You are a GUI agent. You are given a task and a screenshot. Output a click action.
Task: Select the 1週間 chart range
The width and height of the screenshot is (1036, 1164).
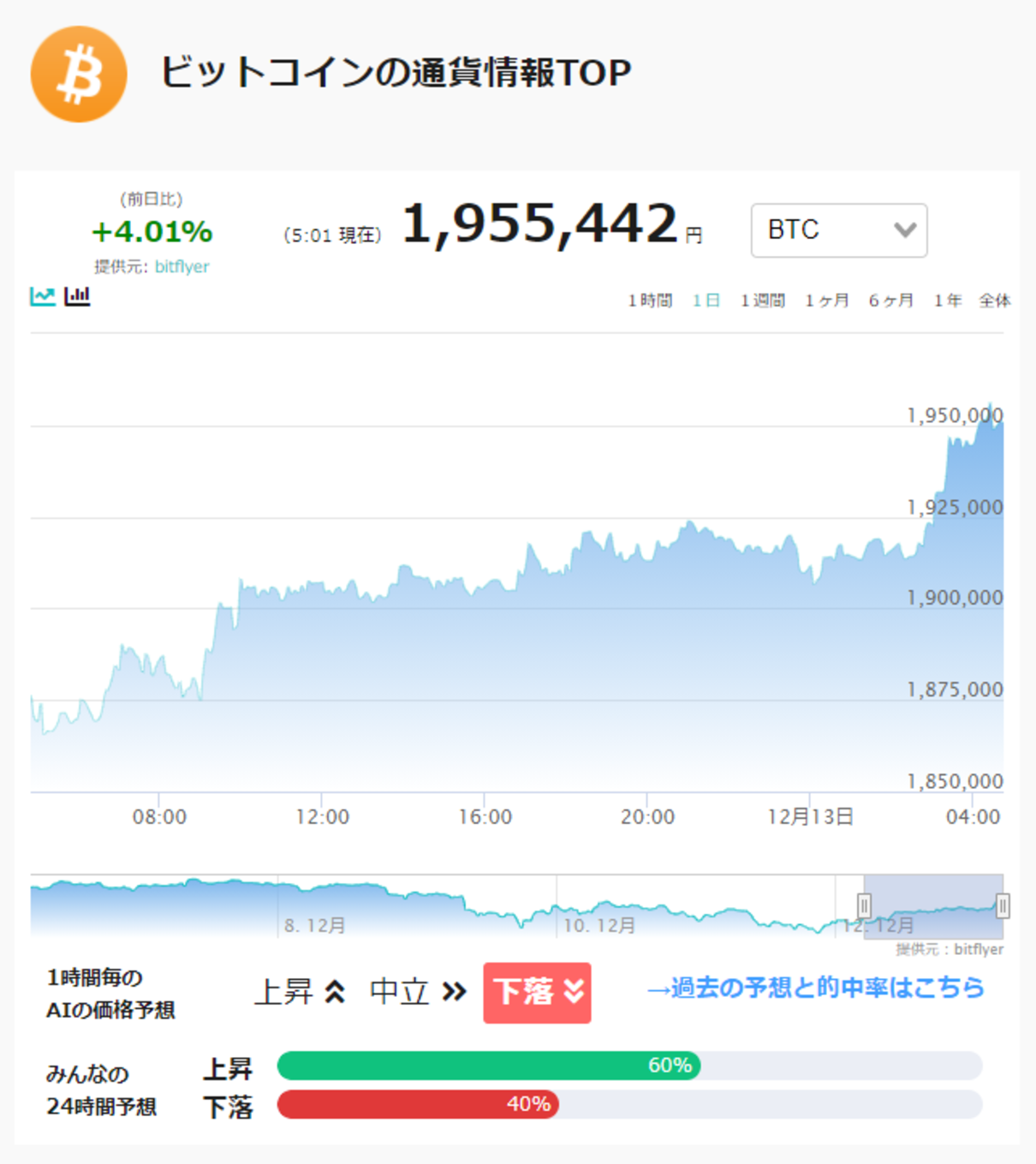click(x=763, y=301)
